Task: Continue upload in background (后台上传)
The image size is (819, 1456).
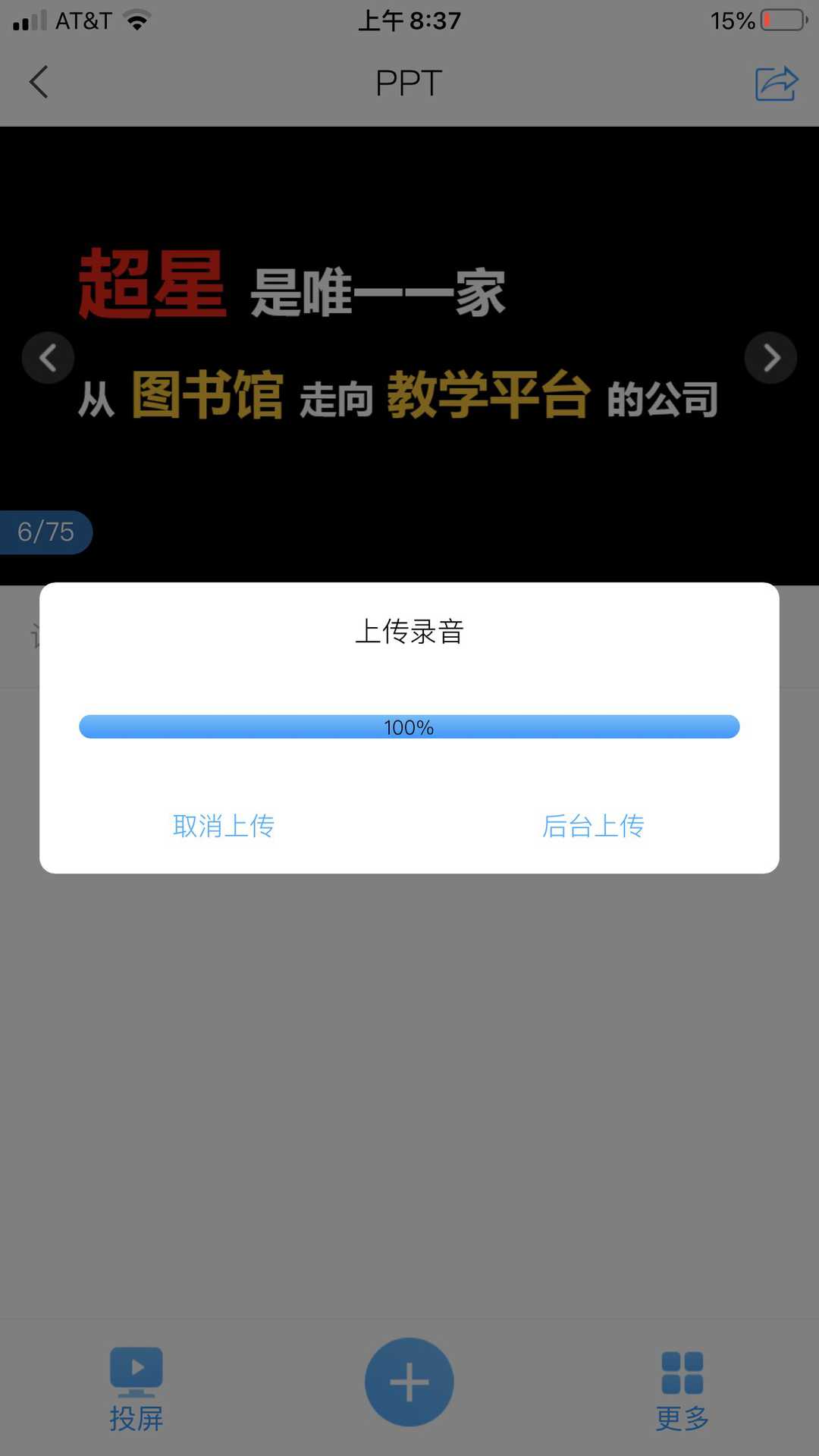Action: coord(593,825)
